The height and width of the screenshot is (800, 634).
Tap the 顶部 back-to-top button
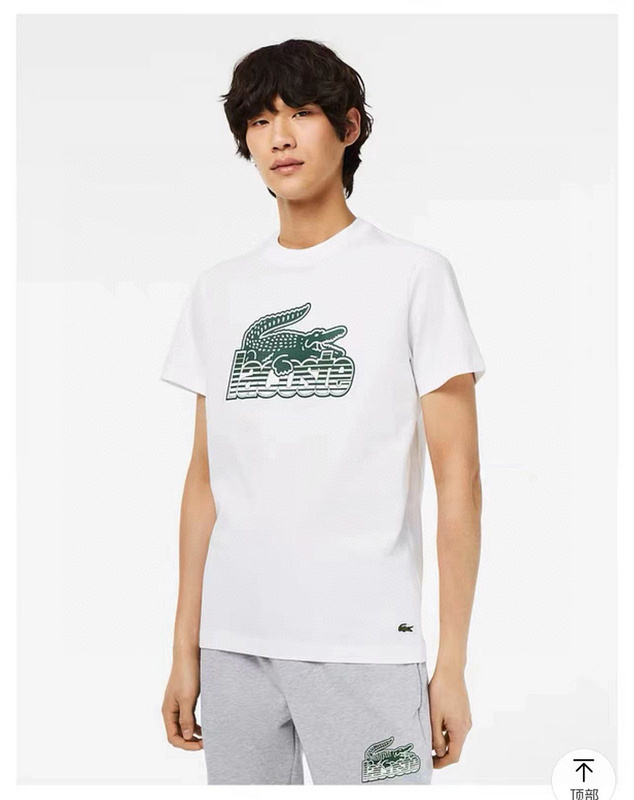(x=584, y=776)
